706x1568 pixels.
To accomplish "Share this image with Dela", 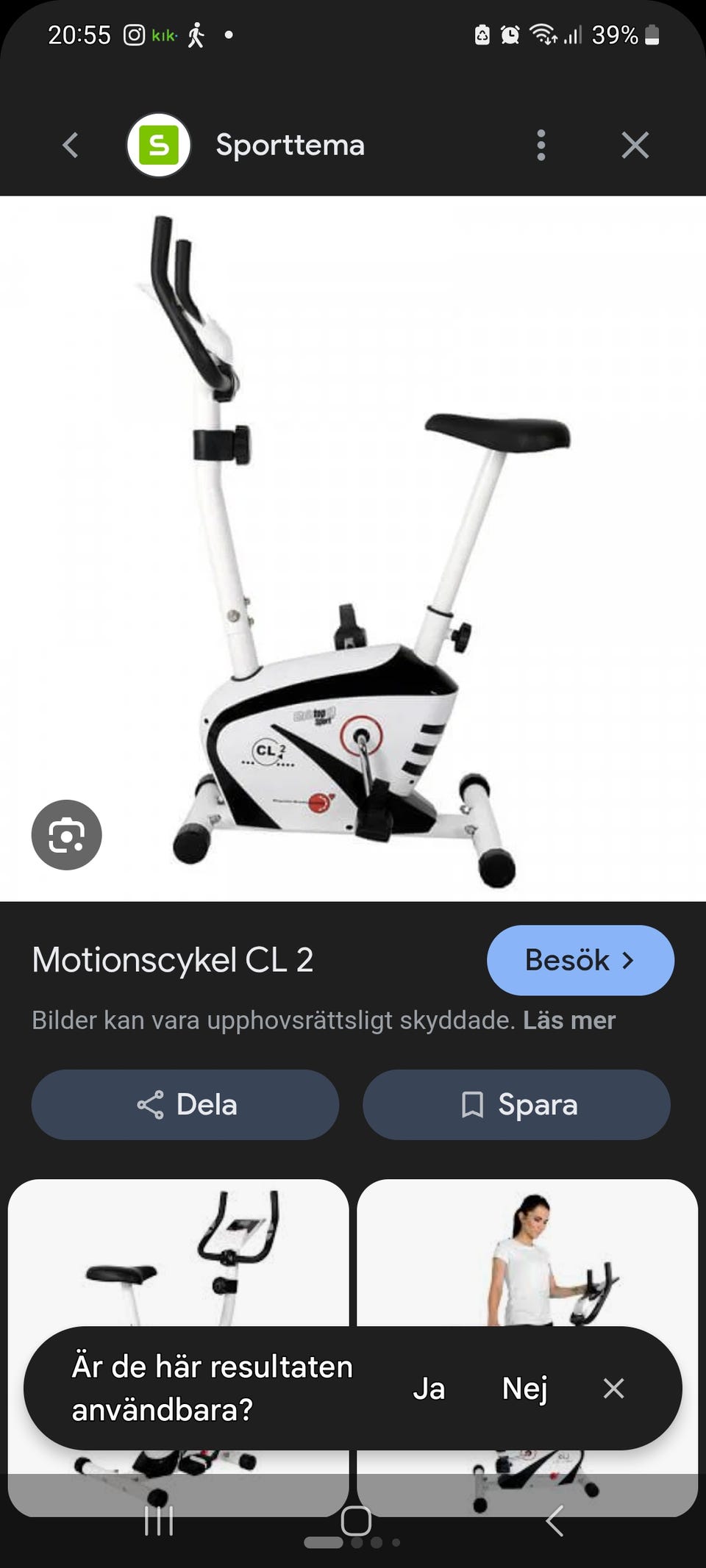I will click(185, 1104).
